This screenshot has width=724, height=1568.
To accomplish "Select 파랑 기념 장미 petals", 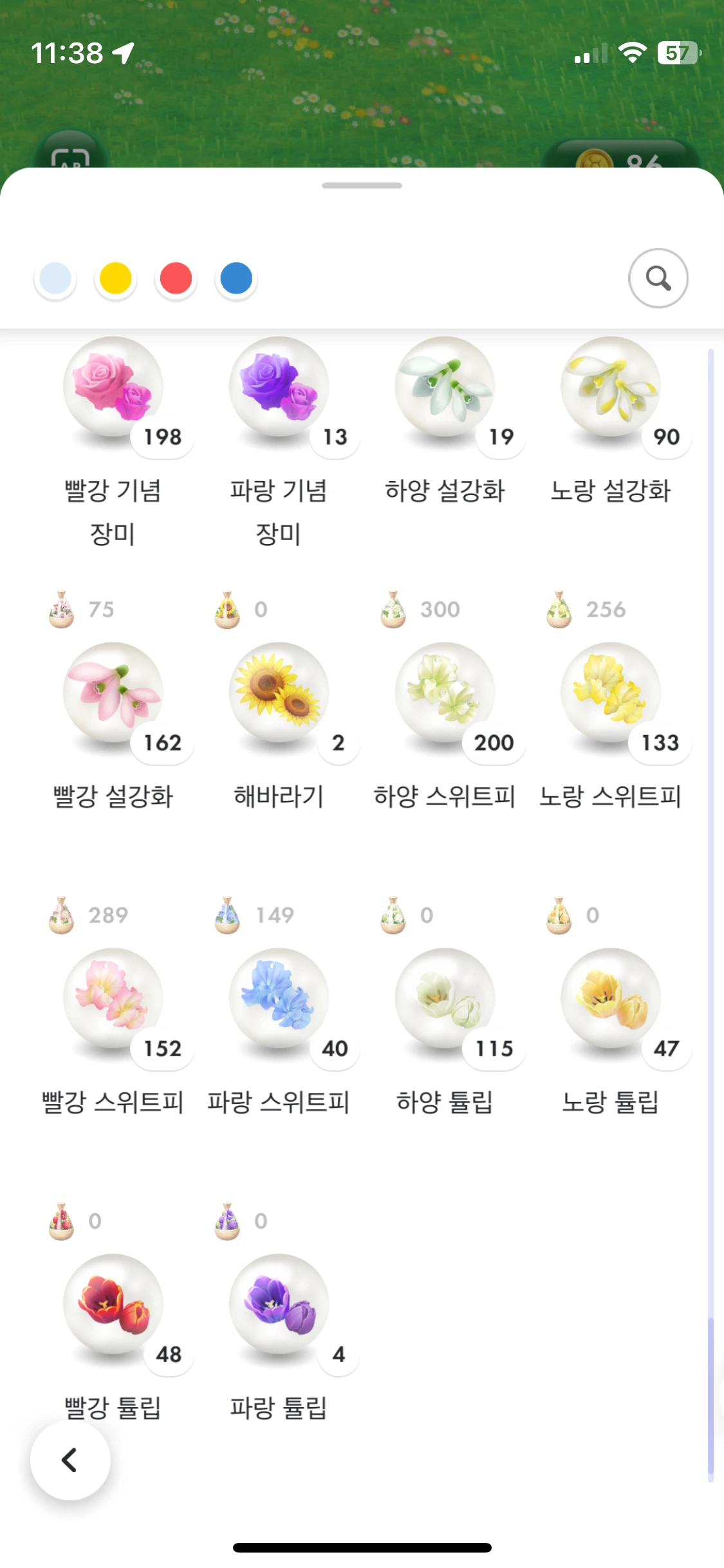I will [x=279, y=388].
